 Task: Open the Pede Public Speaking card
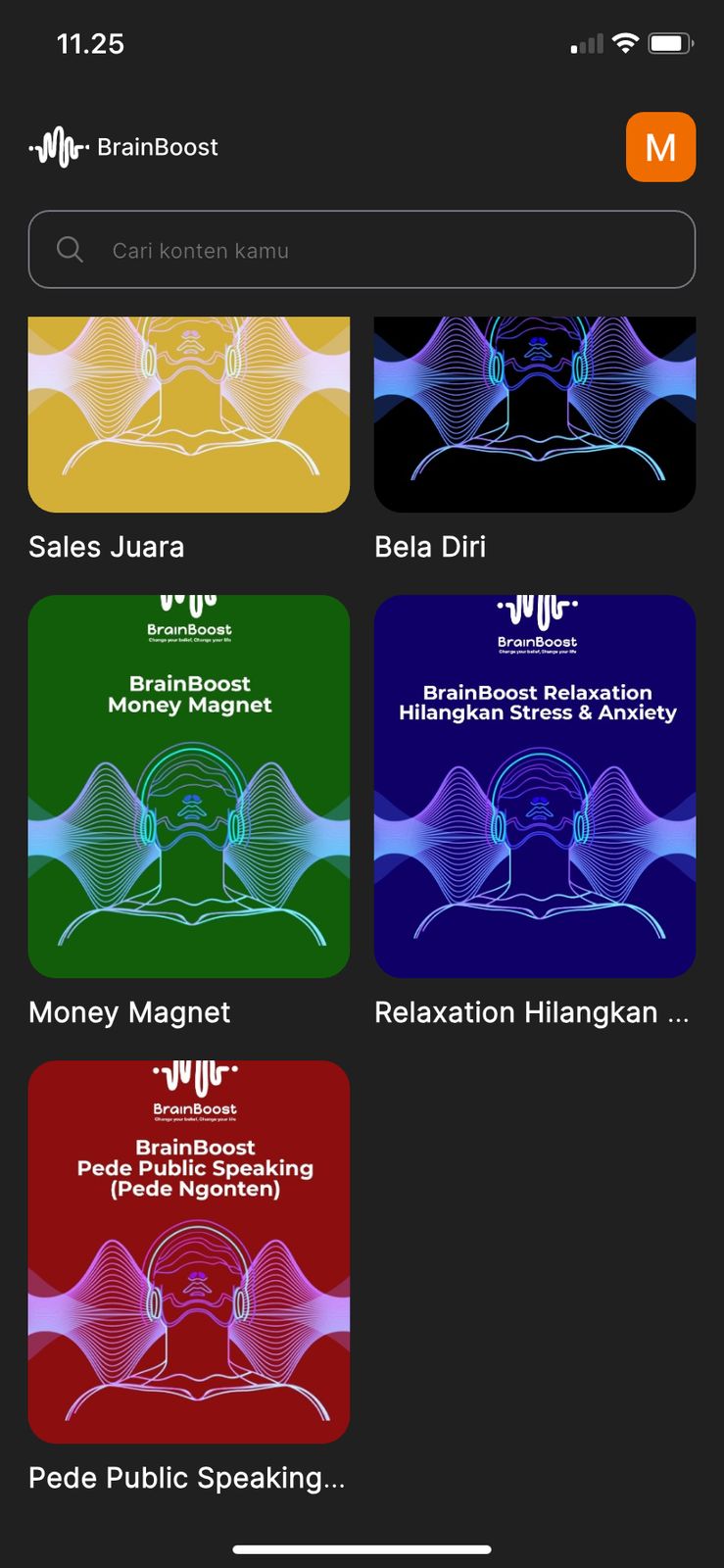point(188,1251)
